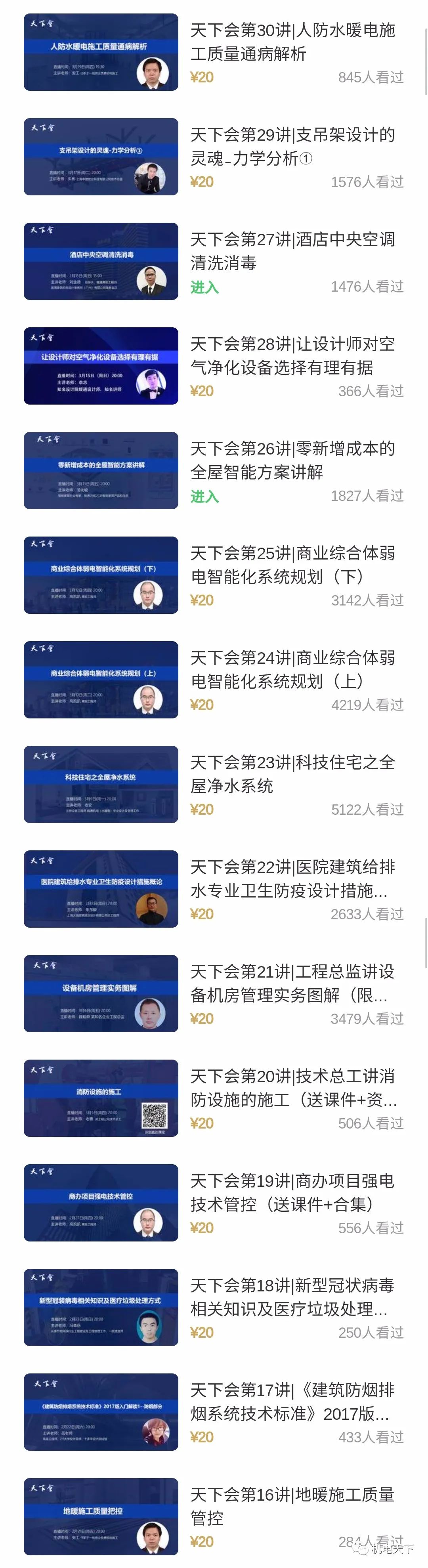View 第18讲 新型冠状病毒相关知识及医疗垃圾处理

pyautogui.click(x=292, y=1298)
